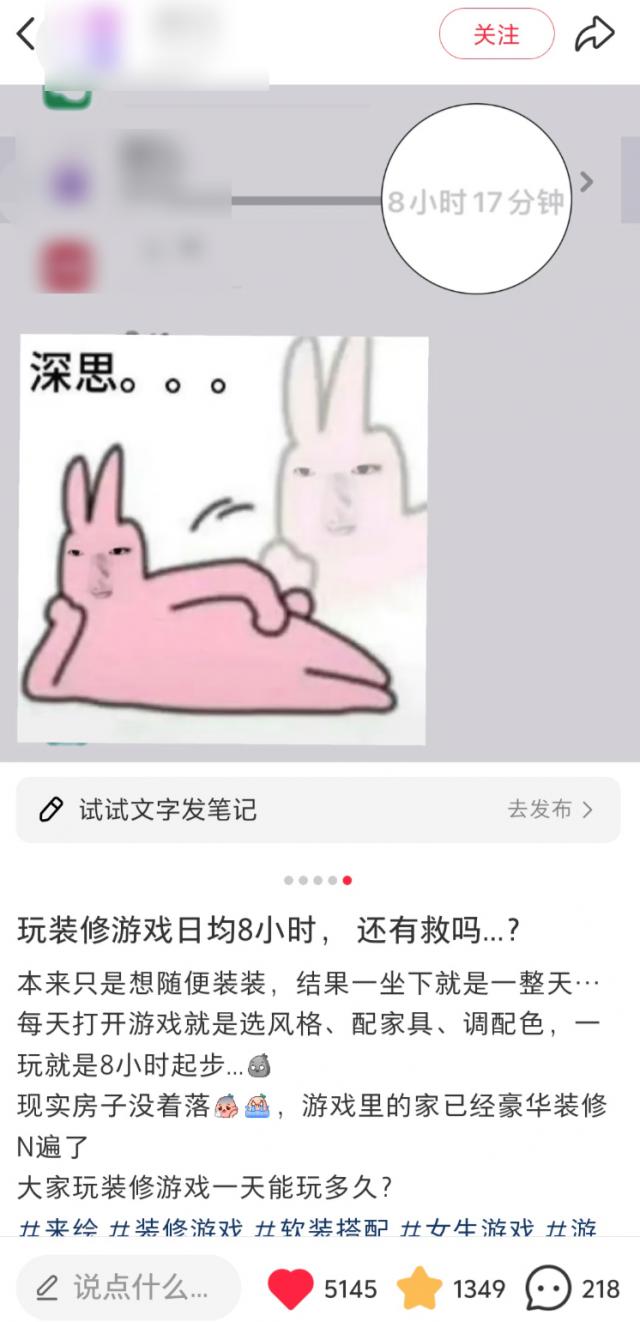
Task: Share this post via arrow icon
Action: [x=594, y=35]
